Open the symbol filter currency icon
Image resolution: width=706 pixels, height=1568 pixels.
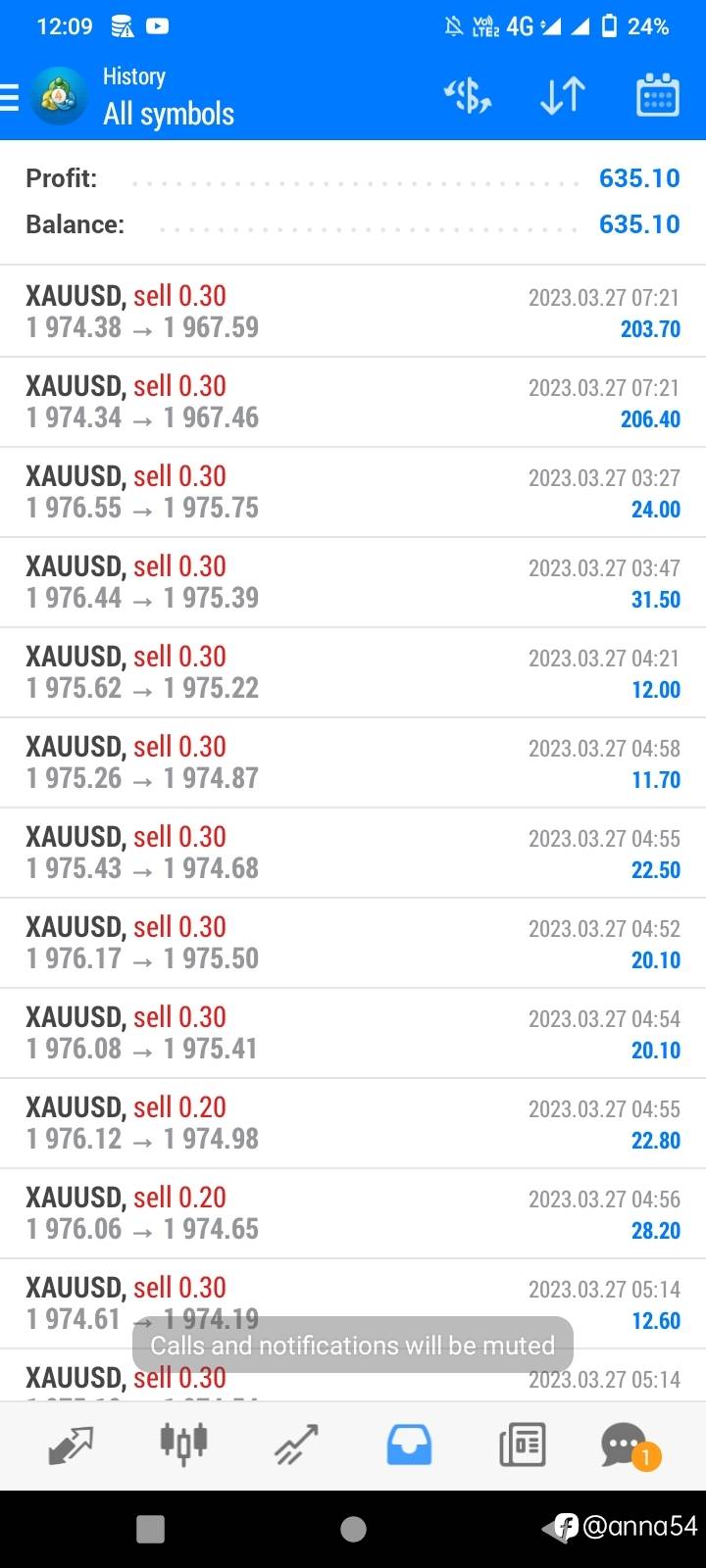(468, 96)
